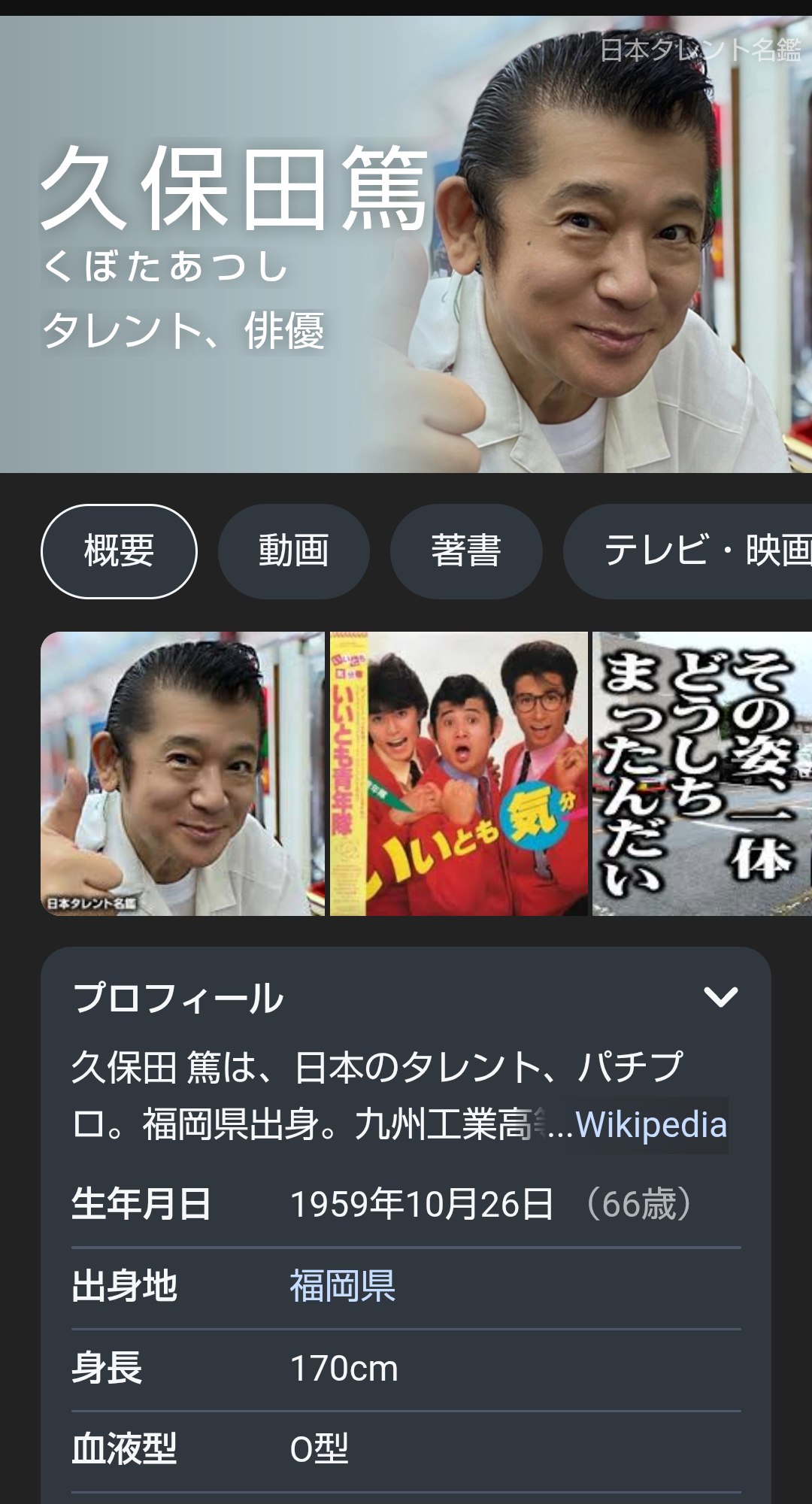Image resolution: width=812 pixels, height=1504 pixels.
Task: Collapse the プロフィール section chevron
Action: point(720,997)
